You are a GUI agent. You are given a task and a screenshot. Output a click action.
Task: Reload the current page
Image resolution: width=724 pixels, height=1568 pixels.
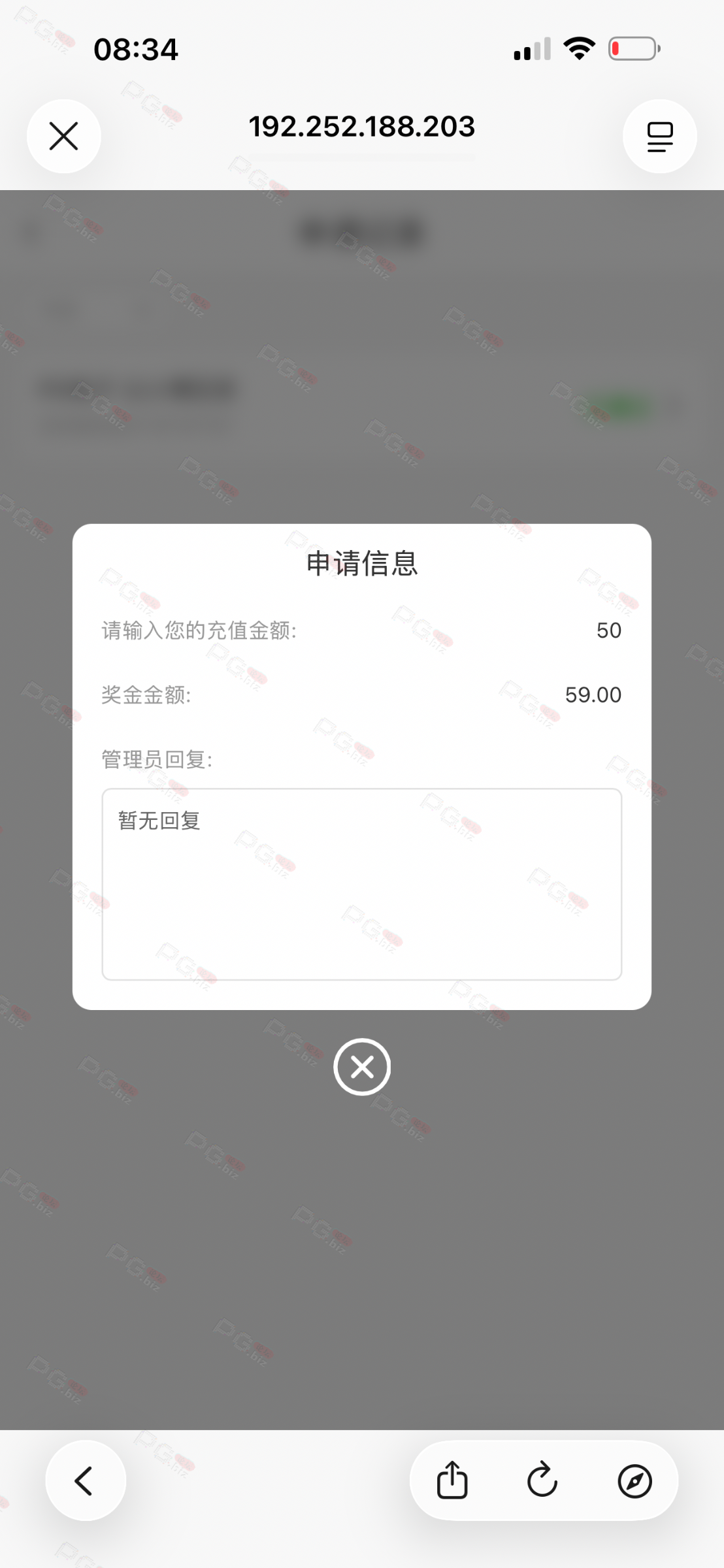542,1480
